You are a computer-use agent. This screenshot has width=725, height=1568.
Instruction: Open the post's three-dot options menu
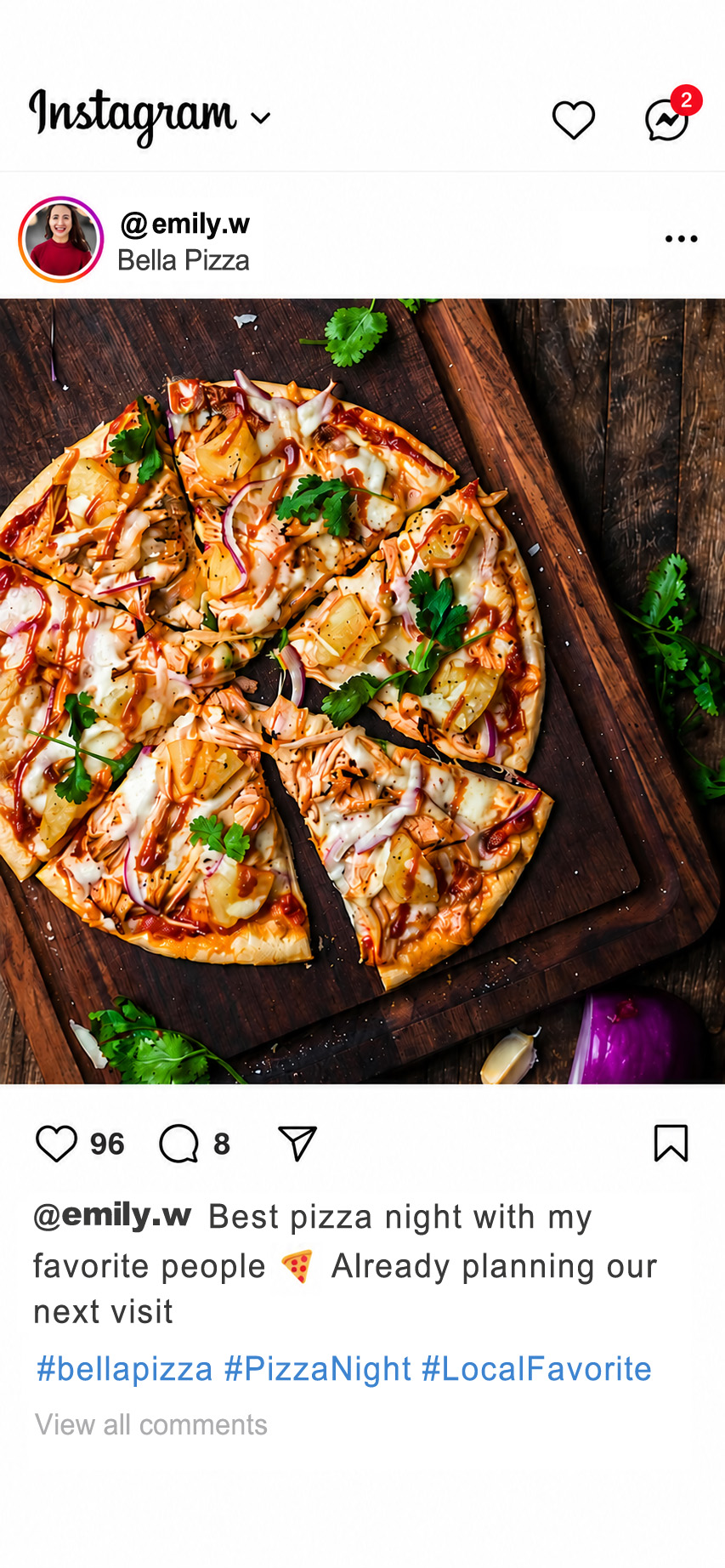tap(682, 239)
